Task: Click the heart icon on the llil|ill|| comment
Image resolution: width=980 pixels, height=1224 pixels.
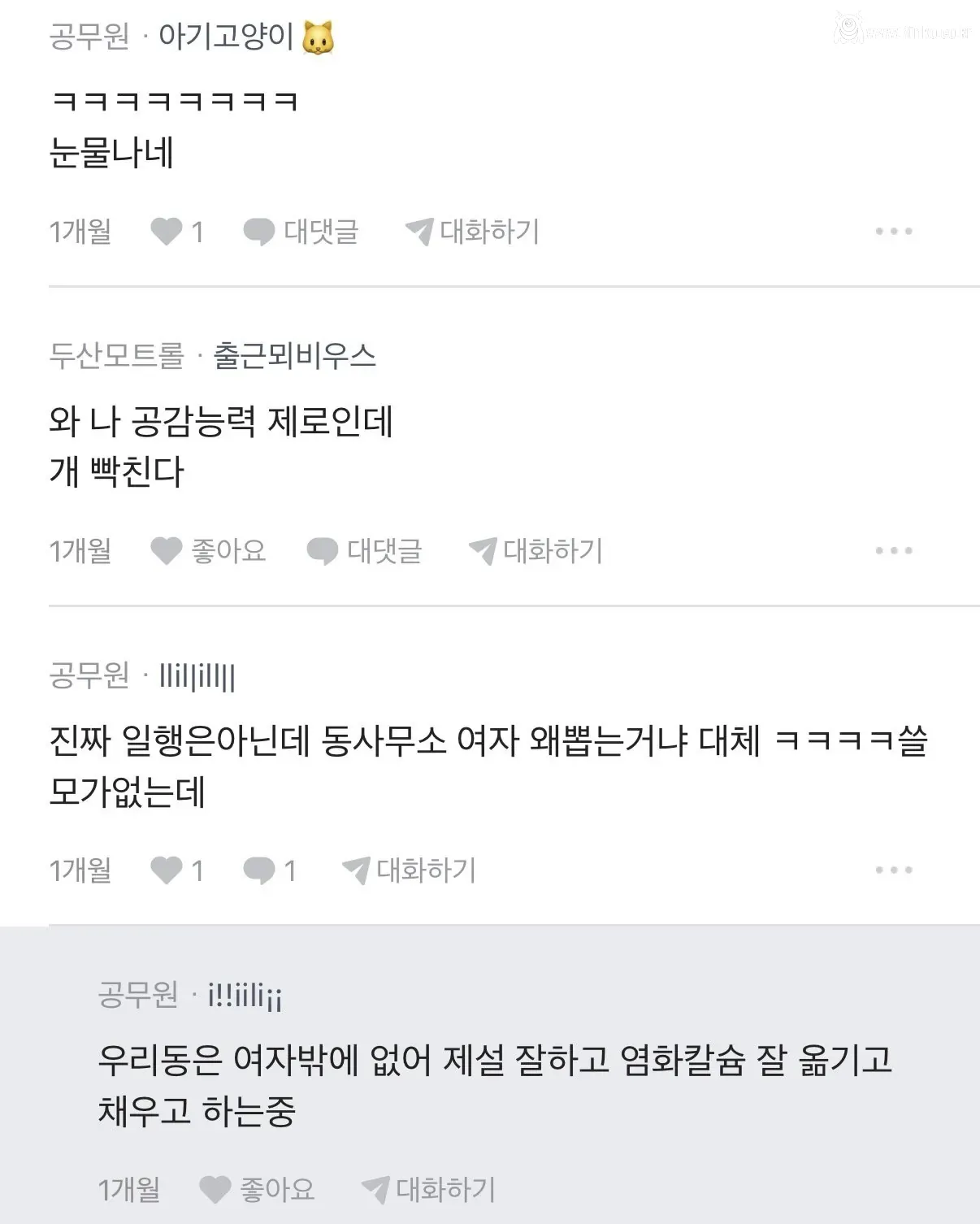Action: [168, 870]
